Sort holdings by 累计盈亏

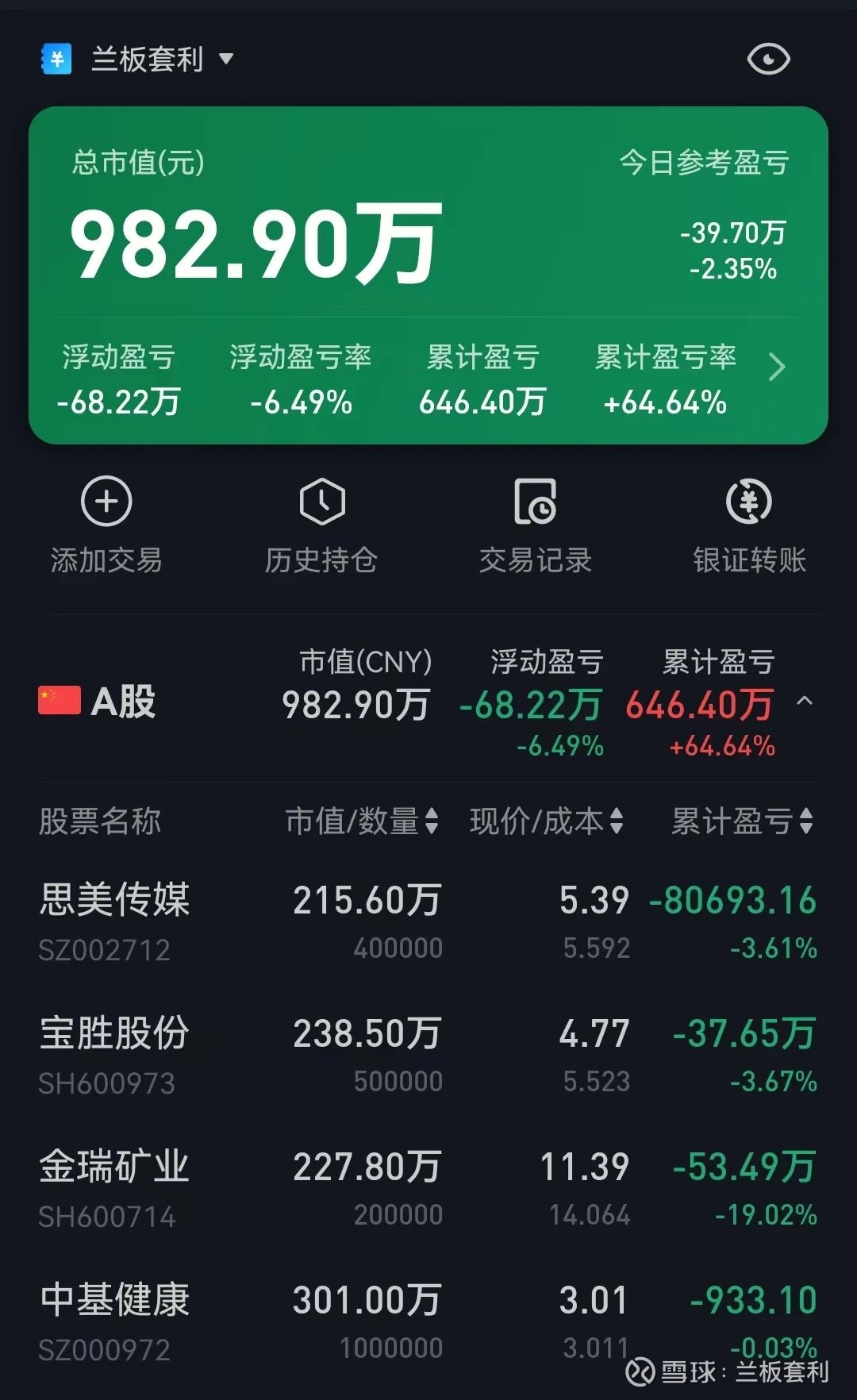click(x=743, y=821)
